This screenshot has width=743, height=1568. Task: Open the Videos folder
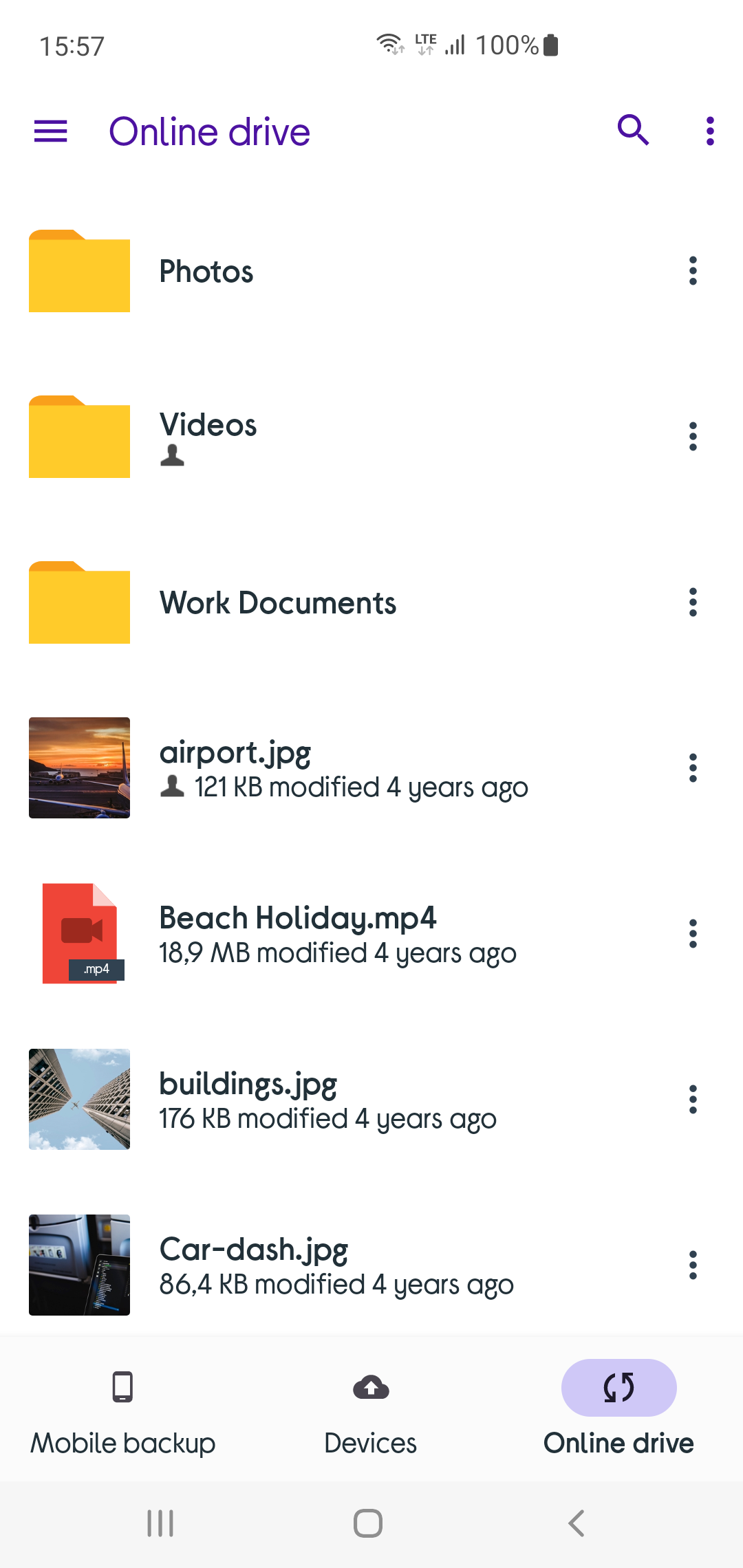pyautogui.click(x=208, y=425)
